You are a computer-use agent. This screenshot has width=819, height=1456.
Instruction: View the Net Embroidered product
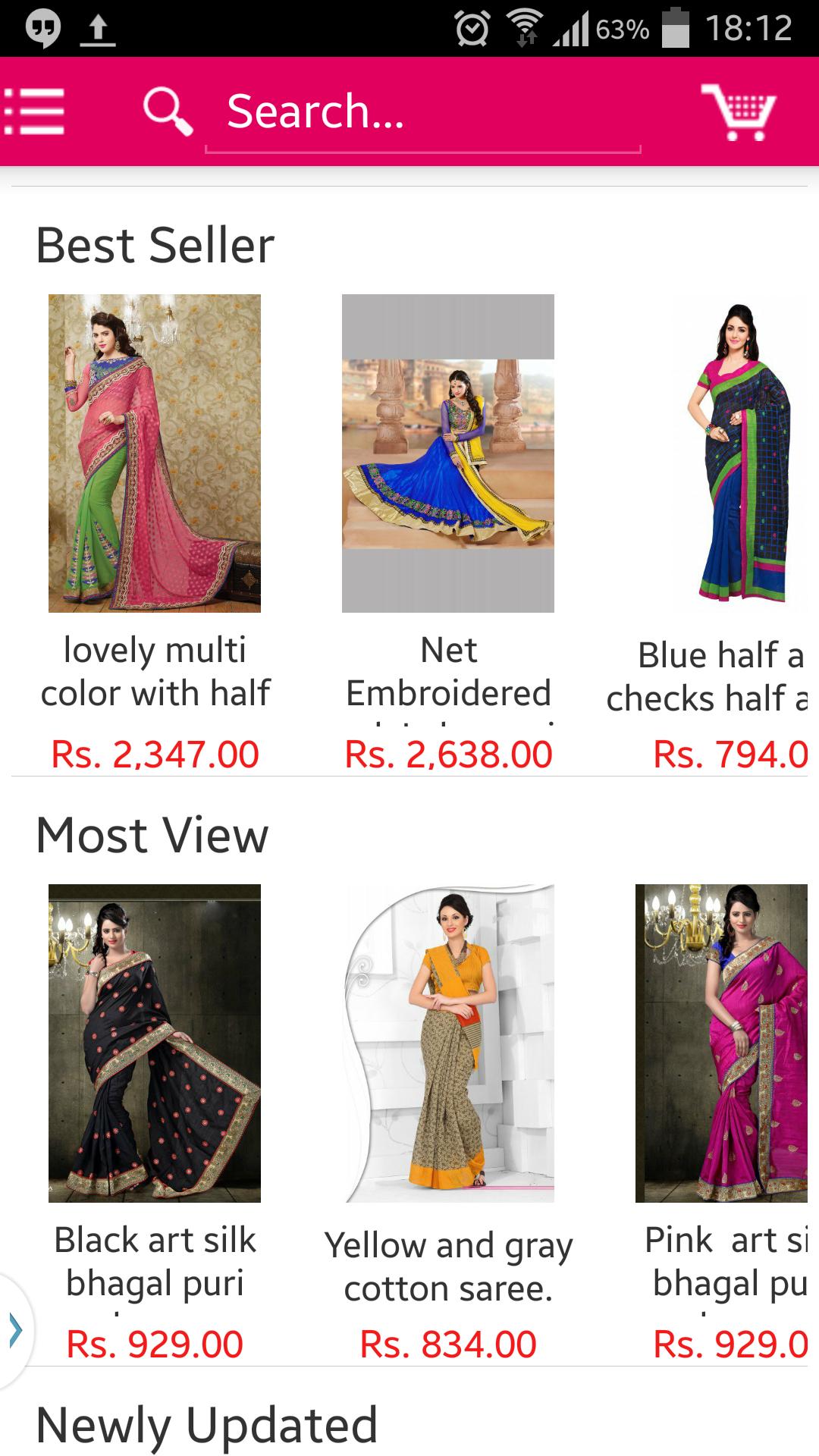(448, 453)
